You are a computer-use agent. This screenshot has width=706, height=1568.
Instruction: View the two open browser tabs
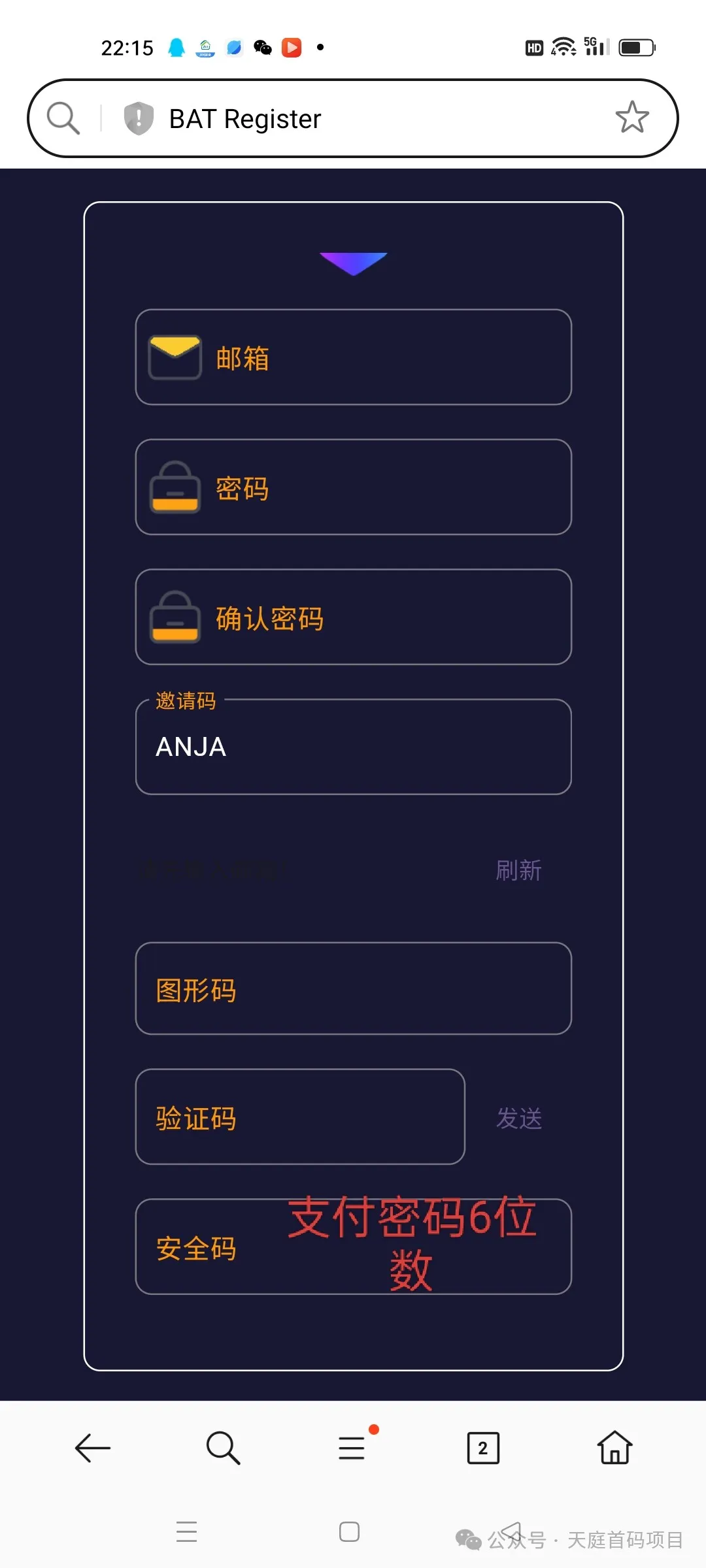point(483,1448)
